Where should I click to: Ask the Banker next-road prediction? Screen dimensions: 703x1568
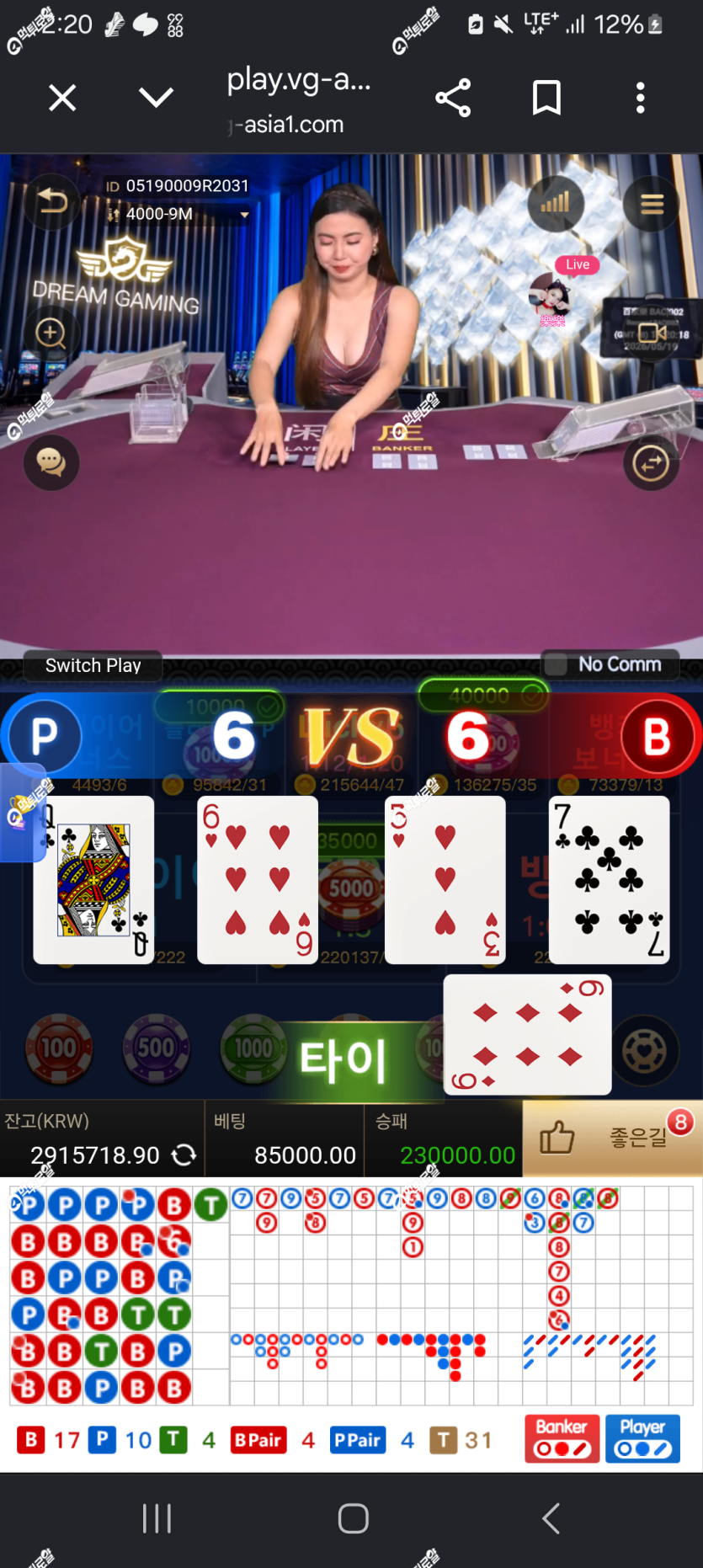[562, 1438]
